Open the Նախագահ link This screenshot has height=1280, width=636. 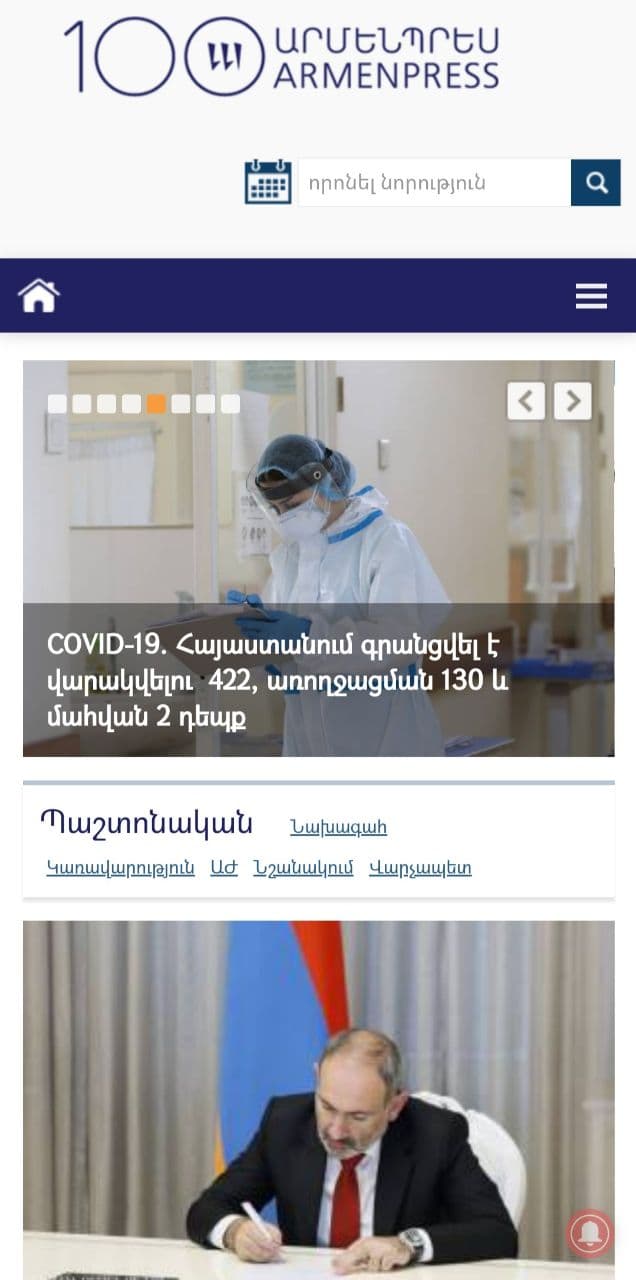pos(338,828)
